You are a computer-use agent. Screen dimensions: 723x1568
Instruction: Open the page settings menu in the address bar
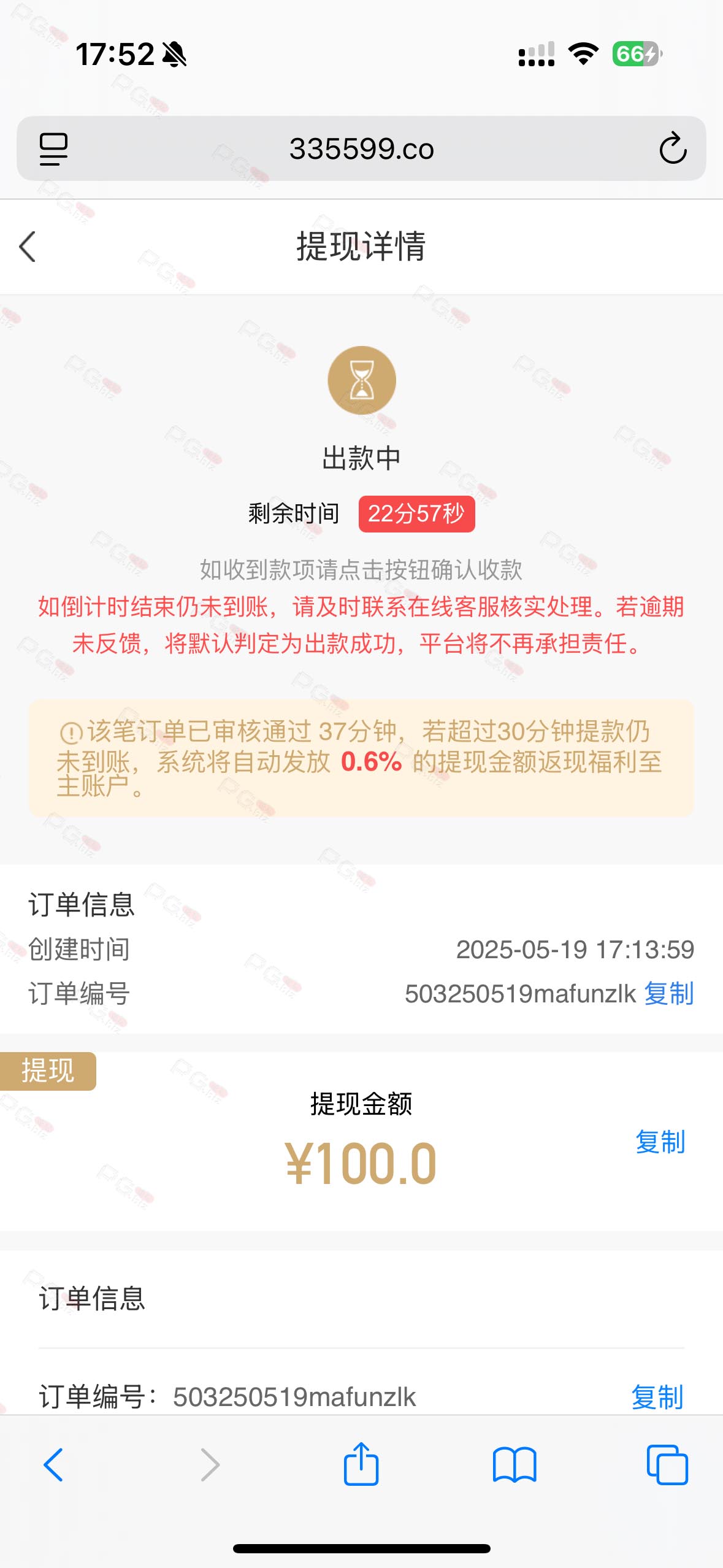(x=53, y=148)
